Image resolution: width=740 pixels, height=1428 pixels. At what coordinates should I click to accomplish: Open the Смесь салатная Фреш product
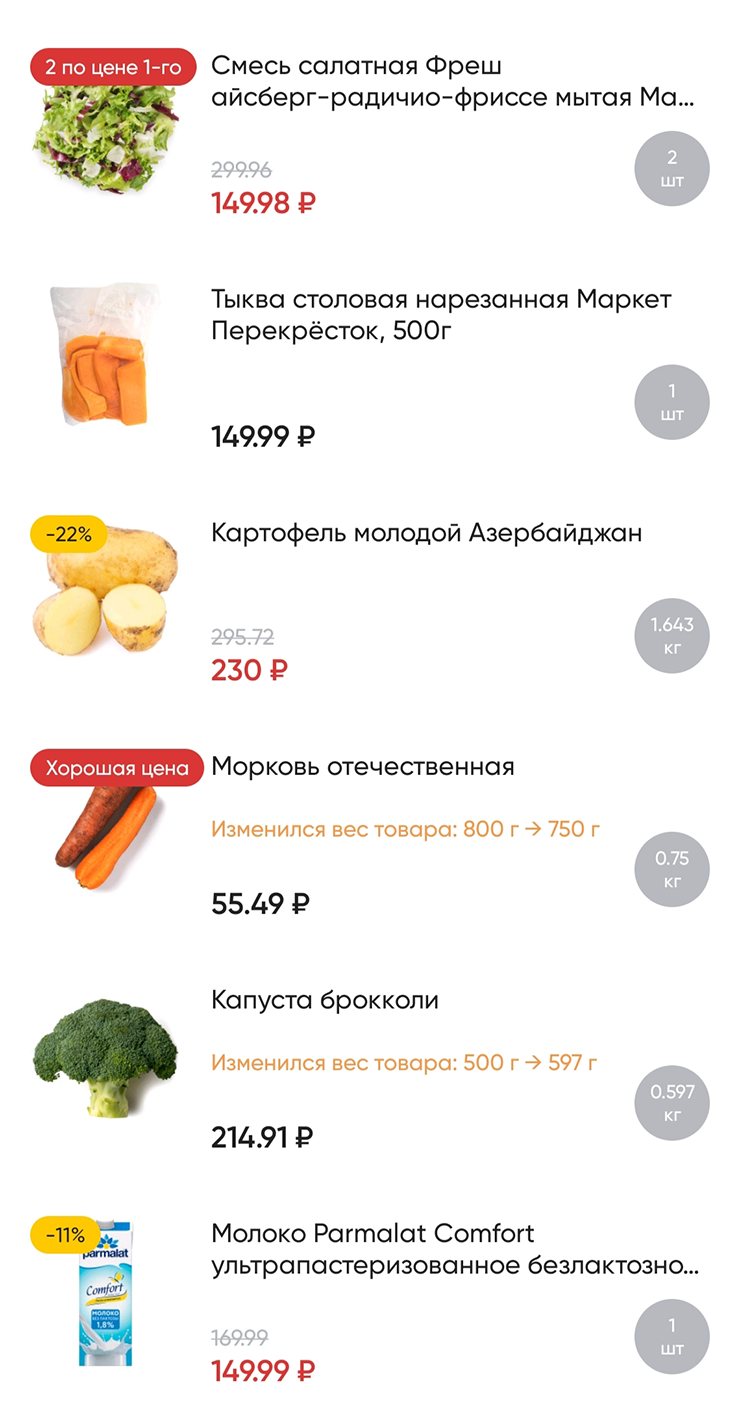tap(452, 82)
